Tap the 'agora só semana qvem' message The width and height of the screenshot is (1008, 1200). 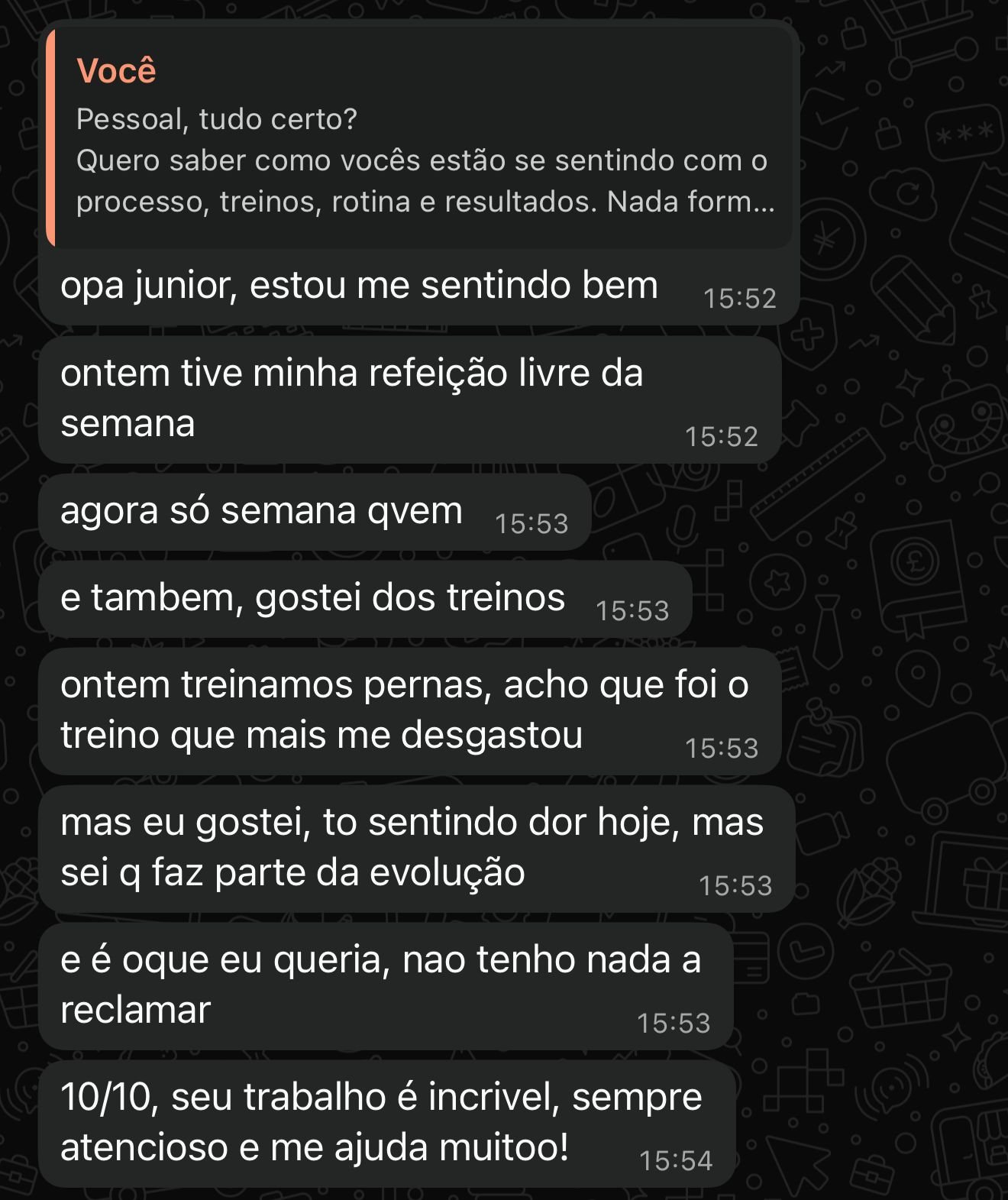coord(261,510)
